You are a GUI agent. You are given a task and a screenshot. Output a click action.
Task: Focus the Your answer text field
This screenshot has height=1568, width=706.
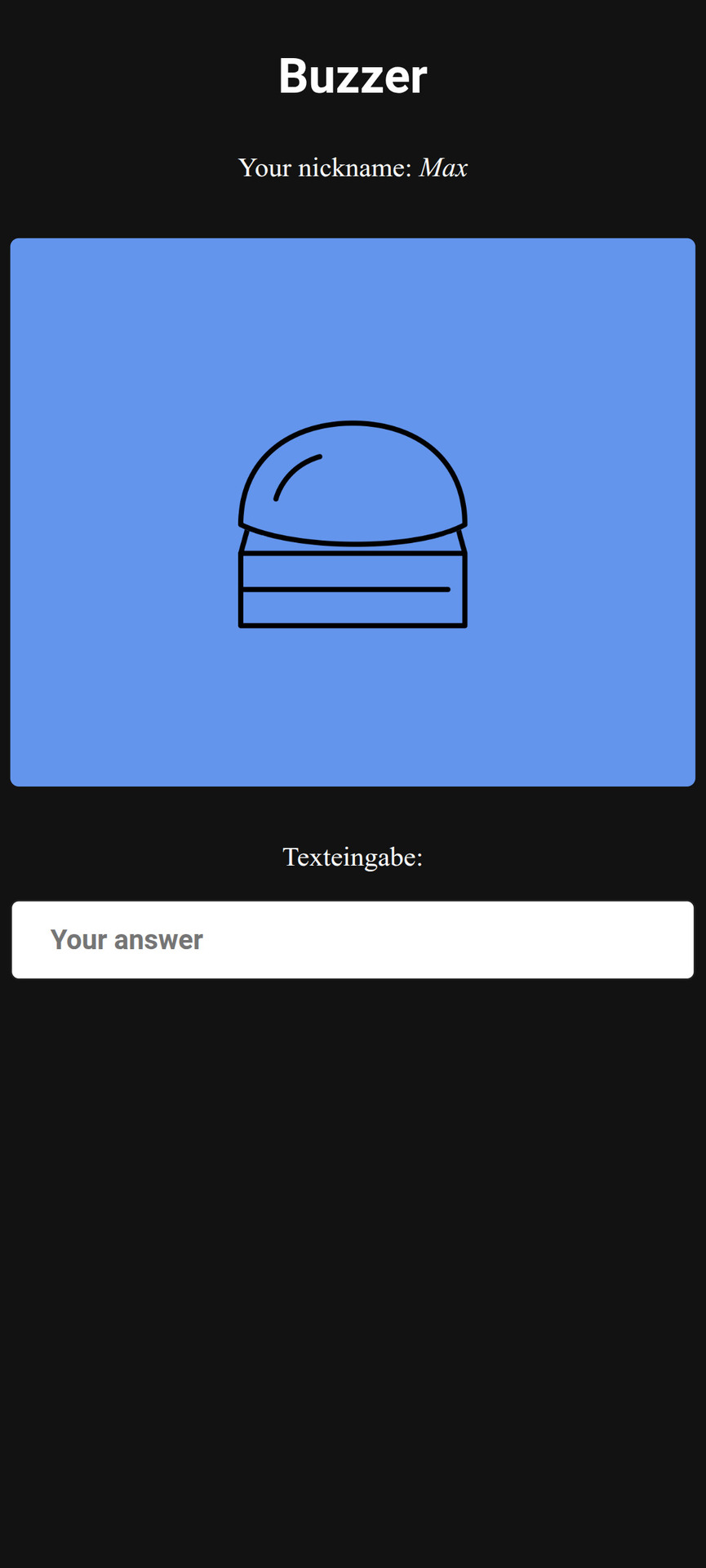[x=353, y=939]
